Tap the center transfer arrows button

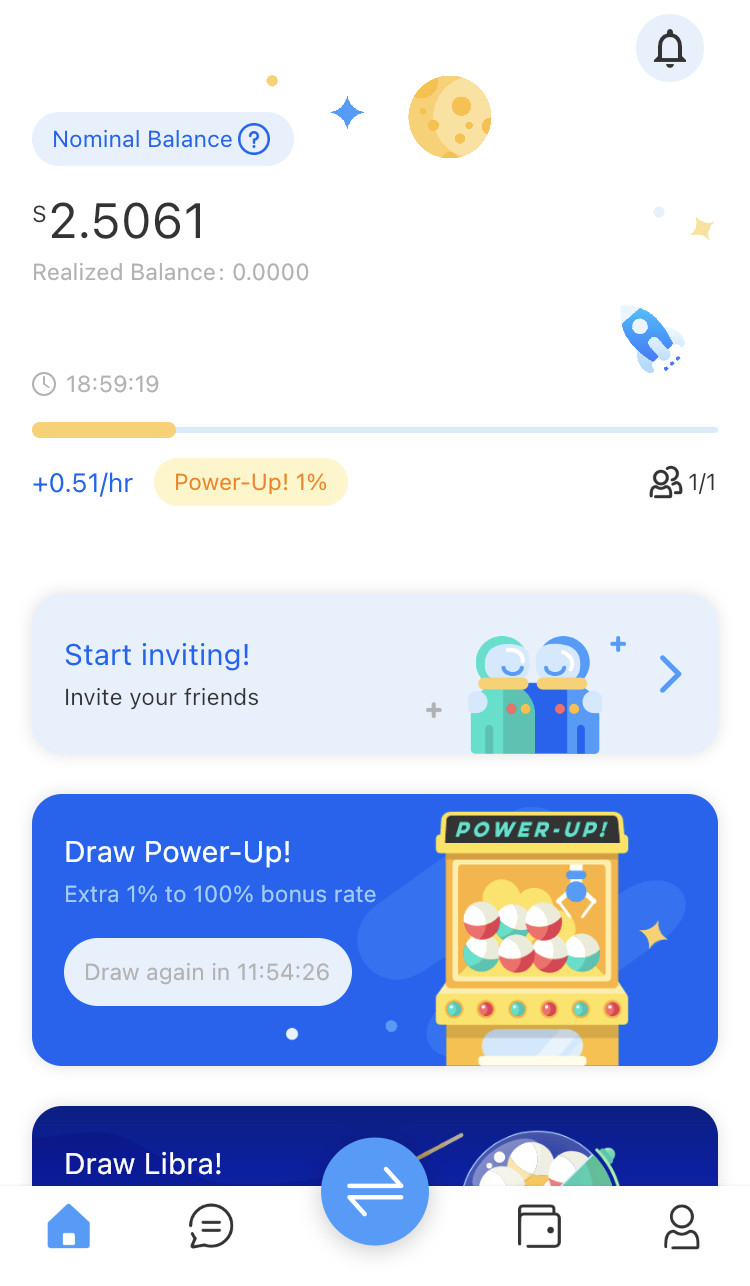click(x=375, y=1192)
